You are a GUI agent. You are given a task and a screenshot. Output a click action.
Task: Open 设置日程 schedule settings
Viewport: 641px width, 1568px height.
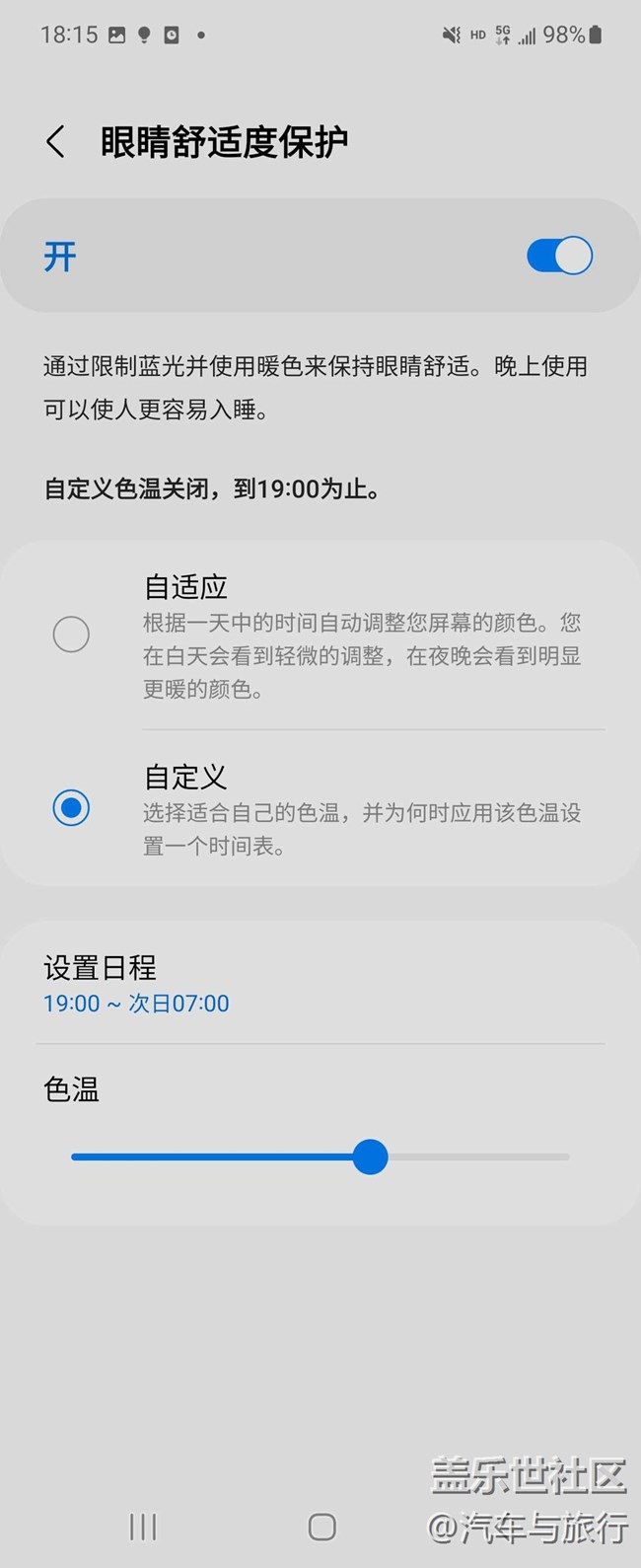tap(136, 985)
